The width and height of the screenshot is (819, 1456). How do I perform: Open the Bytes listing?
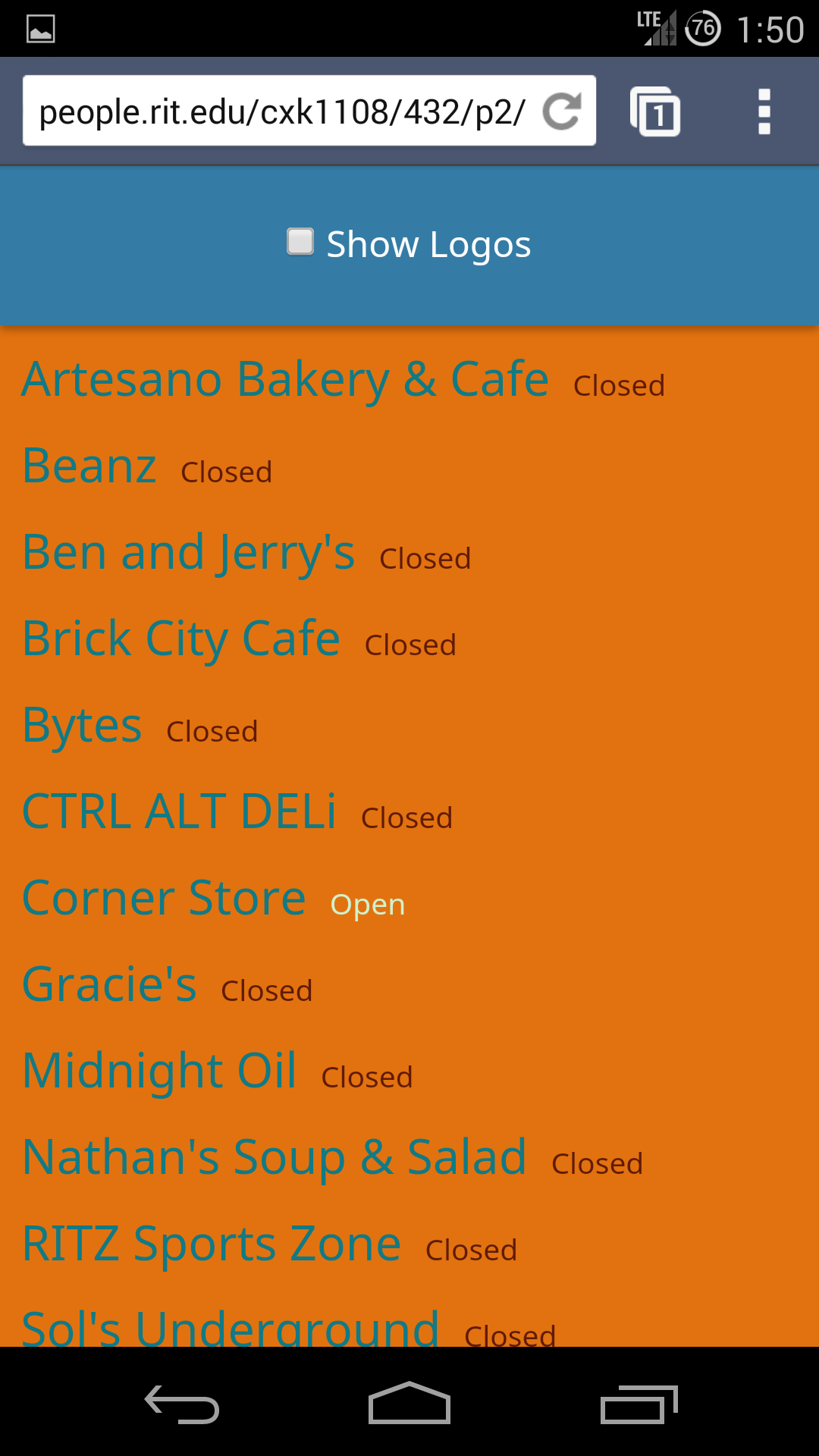point(82,725)
